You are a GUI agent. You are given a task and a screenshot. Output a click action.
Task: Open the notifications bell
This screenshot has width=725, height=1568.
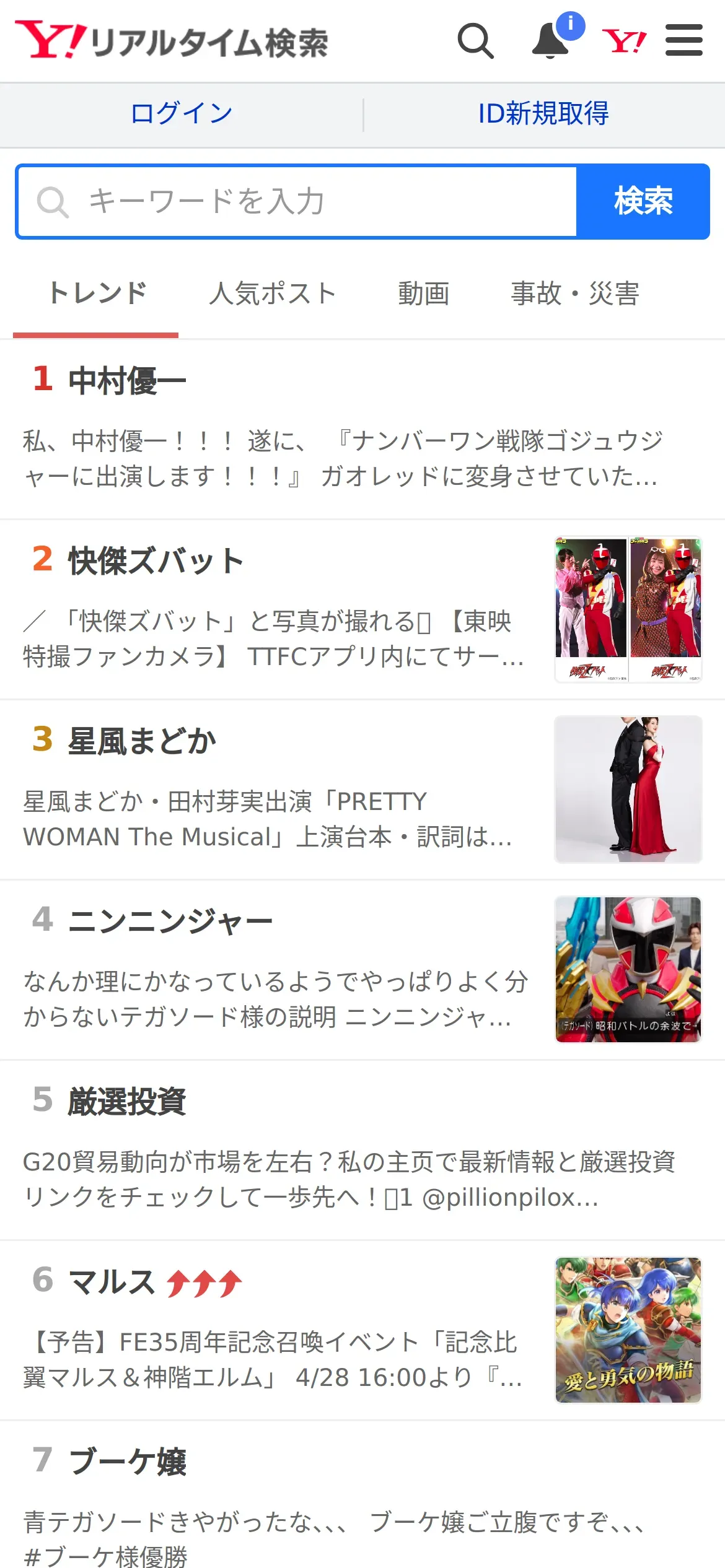(551, 41)
